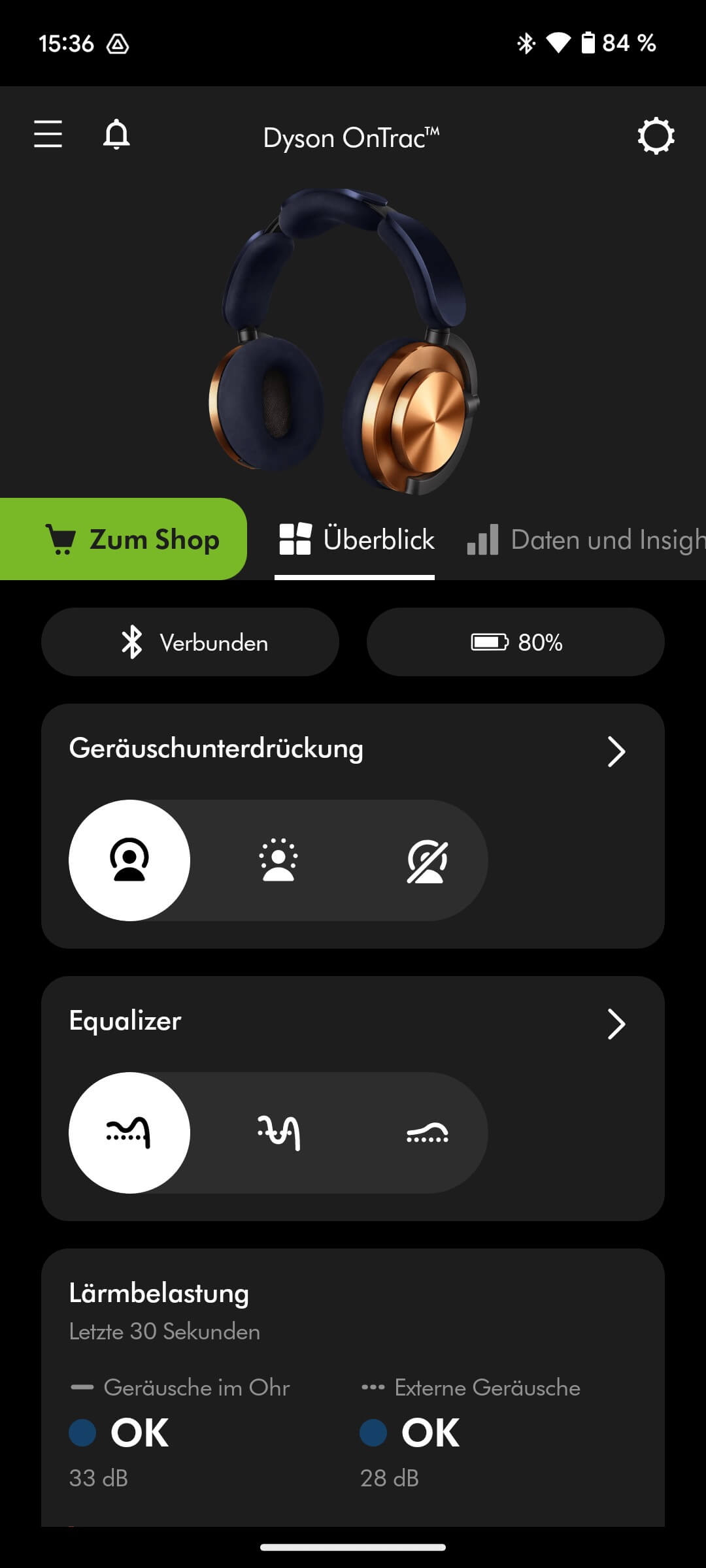Tap the Verbunden Bluetooth status chip
706x1568 pixels.
190,642
